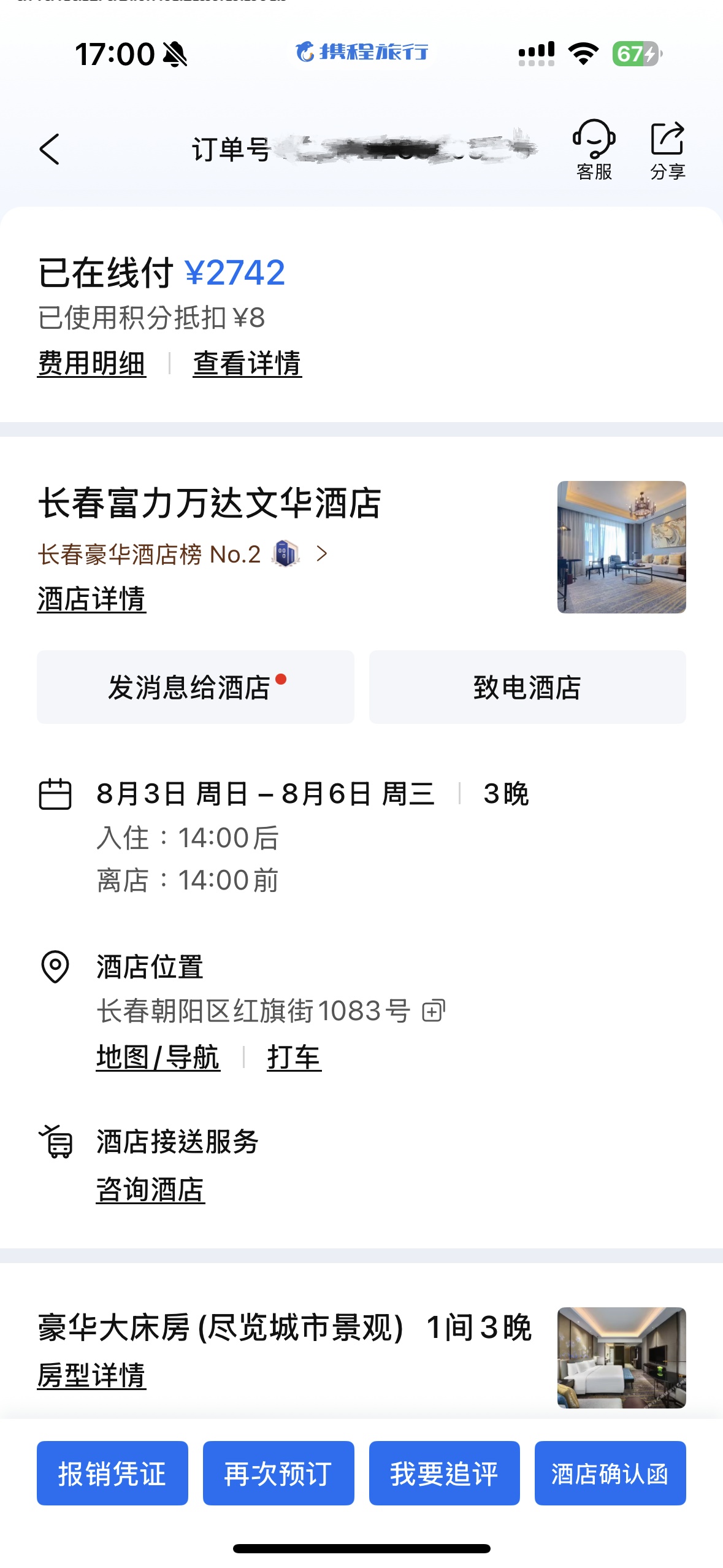Image resolution: width=723 pixels, height=1568 pixels.
Task: View 酒店详情 hotel details
Action: point(91,599)
